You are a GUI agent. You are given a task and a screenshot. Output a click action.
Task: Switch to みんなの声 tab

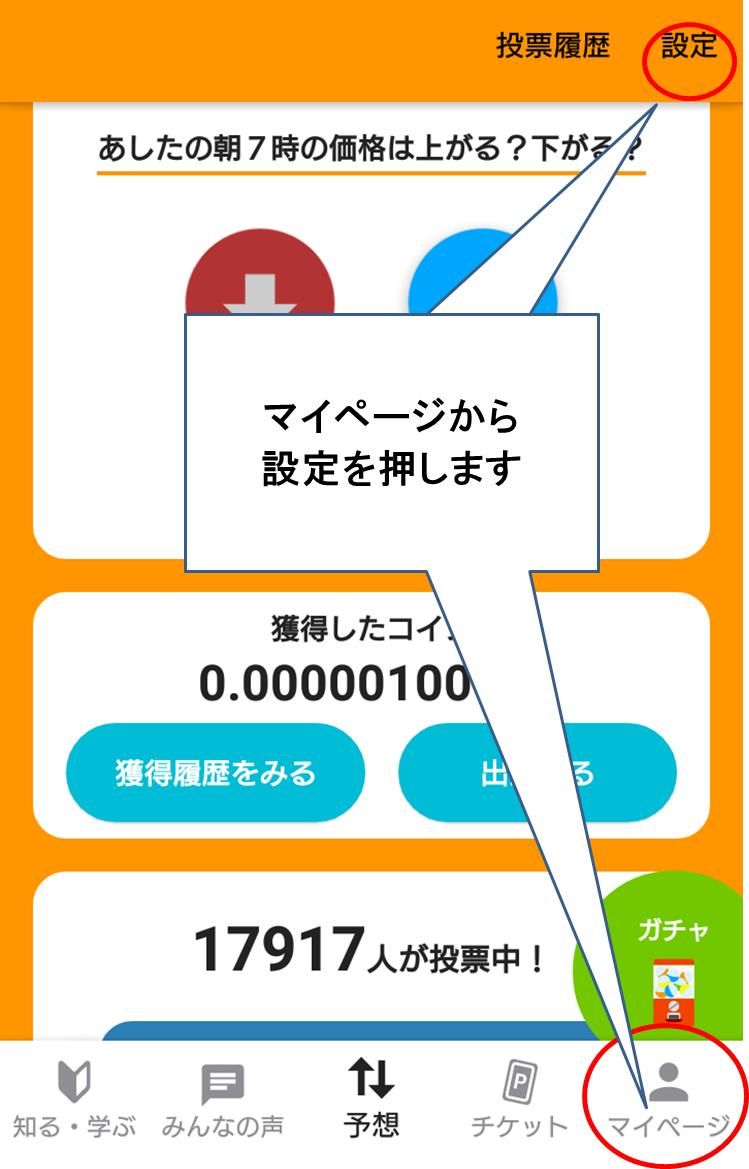tap(222, 1100)
